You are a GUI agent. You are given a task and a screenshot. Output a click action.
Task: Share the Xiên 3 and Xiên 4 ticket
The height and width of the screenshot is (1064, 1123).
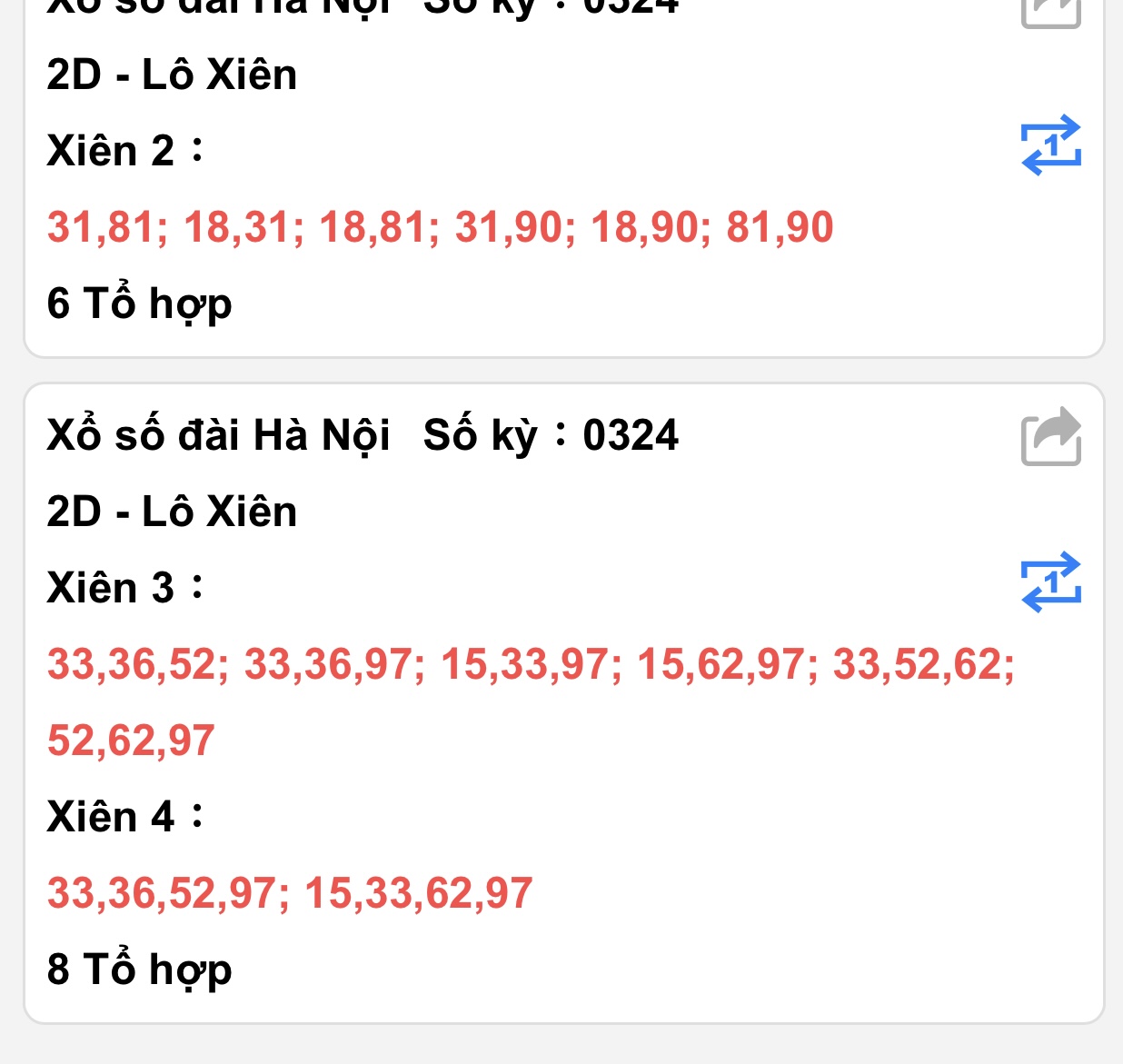click(1051, 436)
